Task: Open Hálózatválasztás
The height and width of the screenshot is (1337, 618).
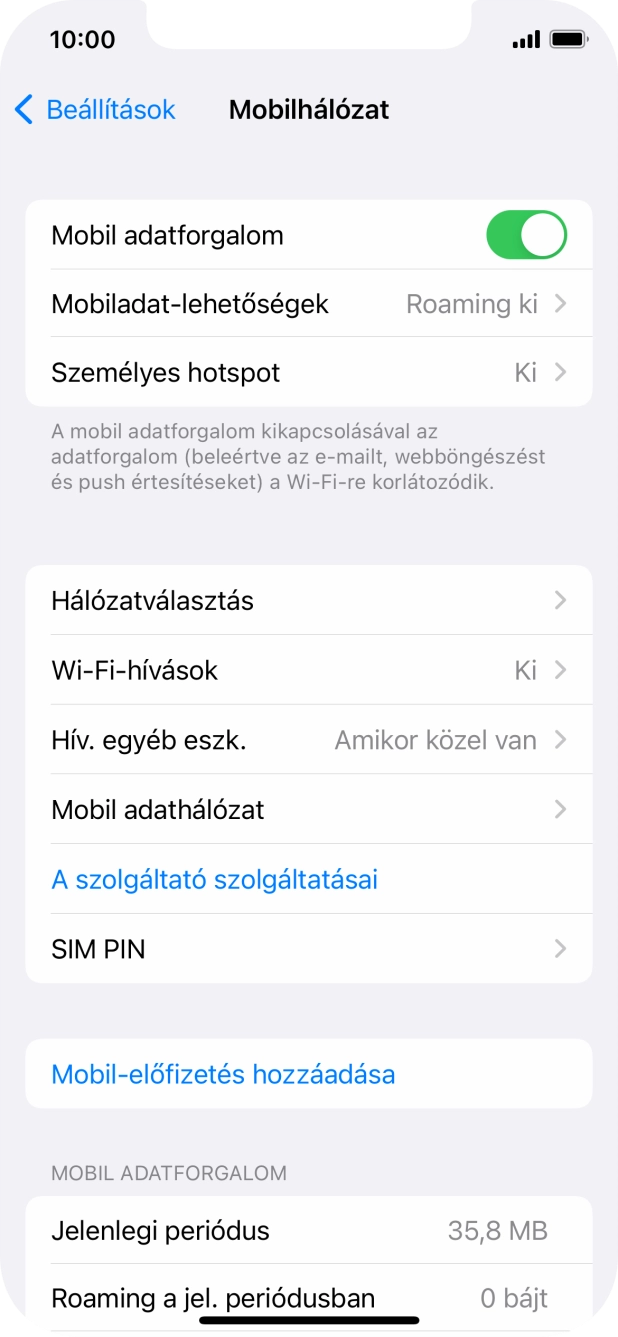Action: (x=308, y=600)
